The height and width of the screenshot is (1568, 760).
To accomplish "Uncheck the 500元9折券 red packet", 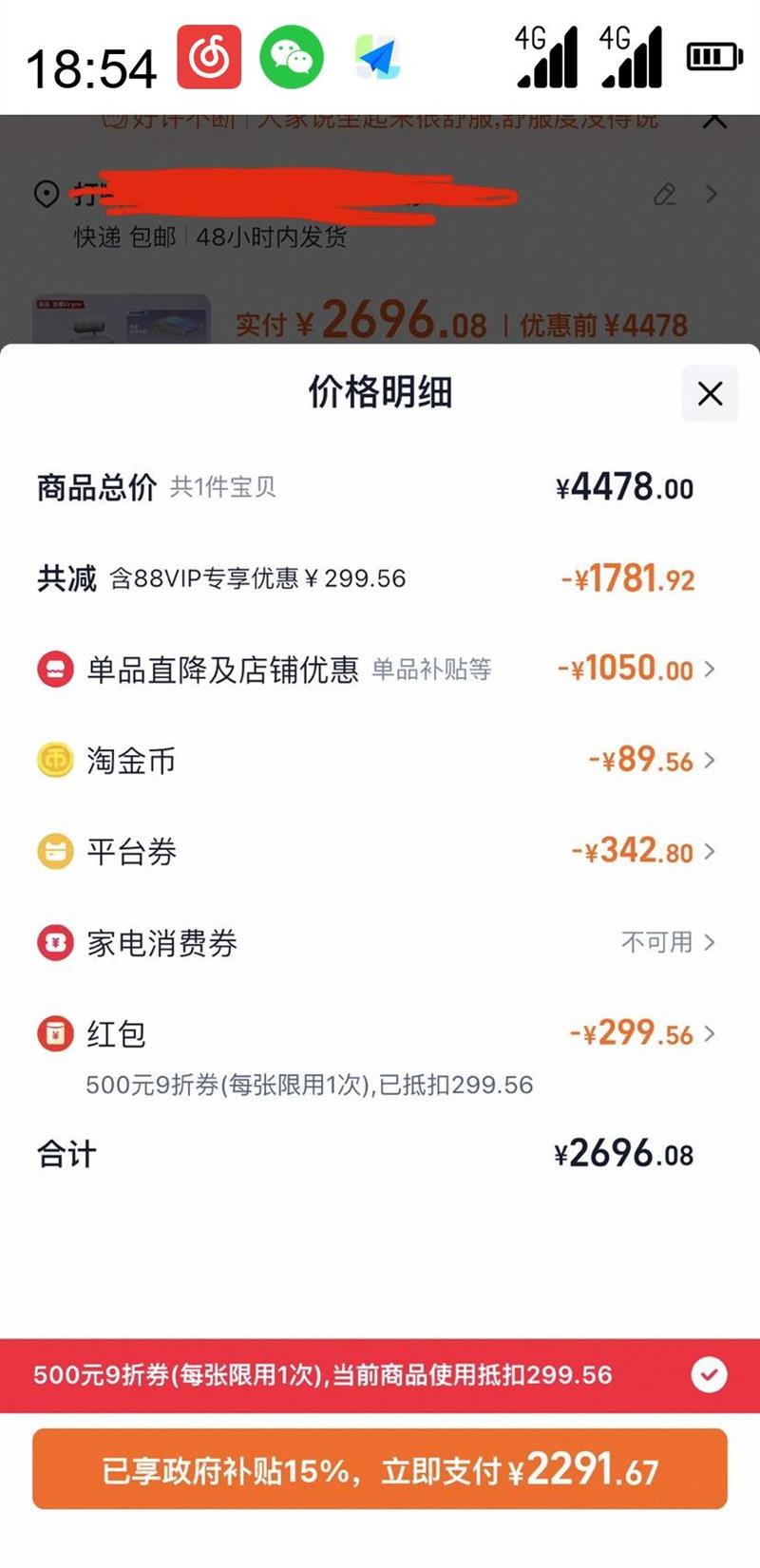I will [709, 1374].
